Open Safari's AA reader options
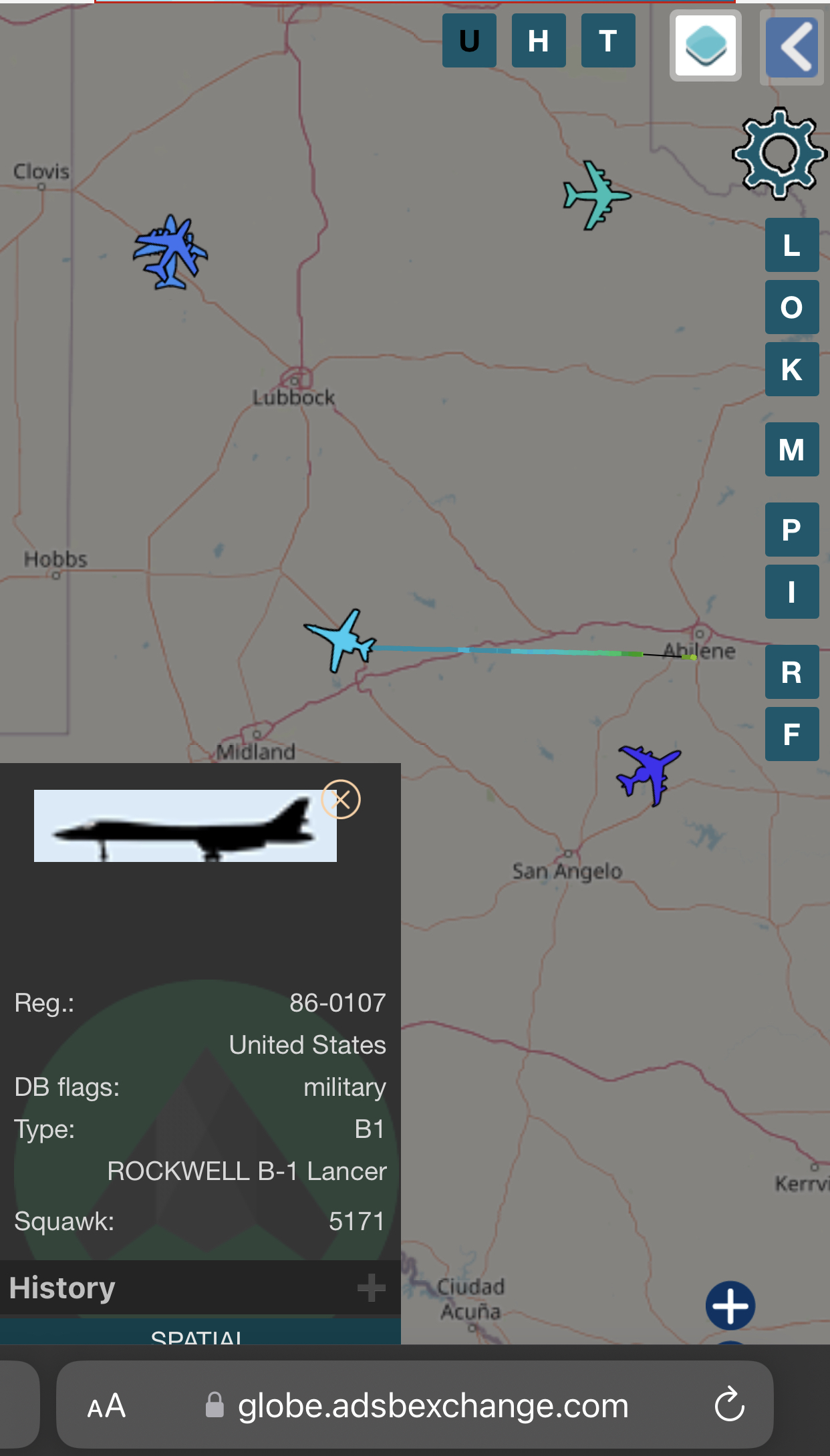The height and width of the screenshot is (1456, 830). click(x=106, y=1406)
